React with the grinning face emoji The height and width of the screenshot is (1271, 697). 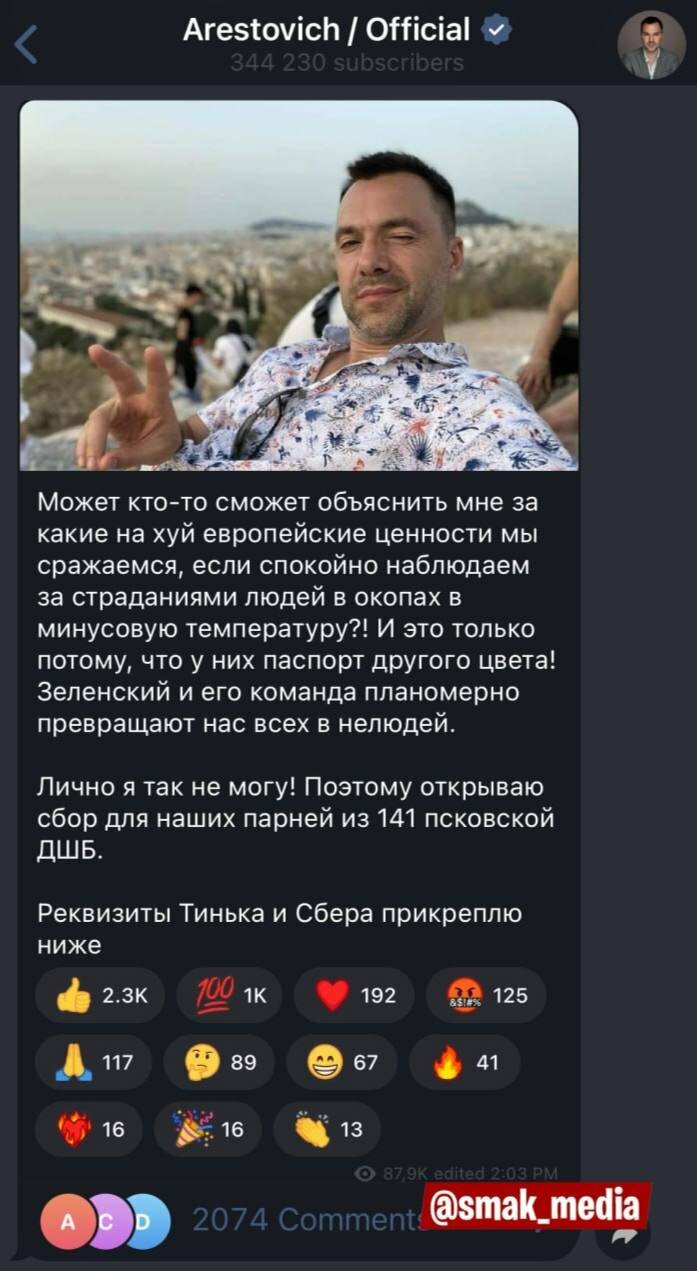coord(341,1062)
